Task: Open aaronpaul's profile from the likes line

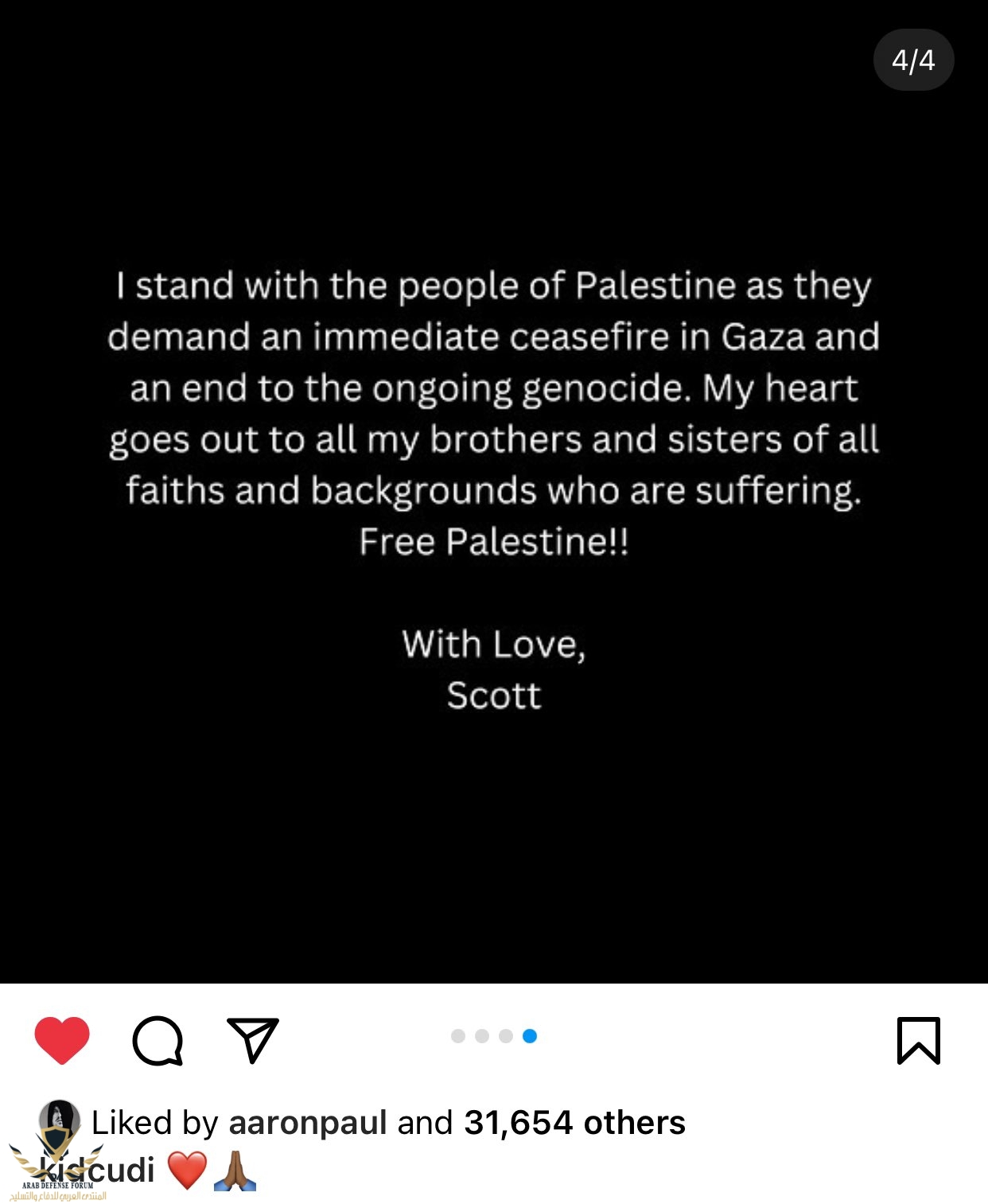Action: 307,1123
